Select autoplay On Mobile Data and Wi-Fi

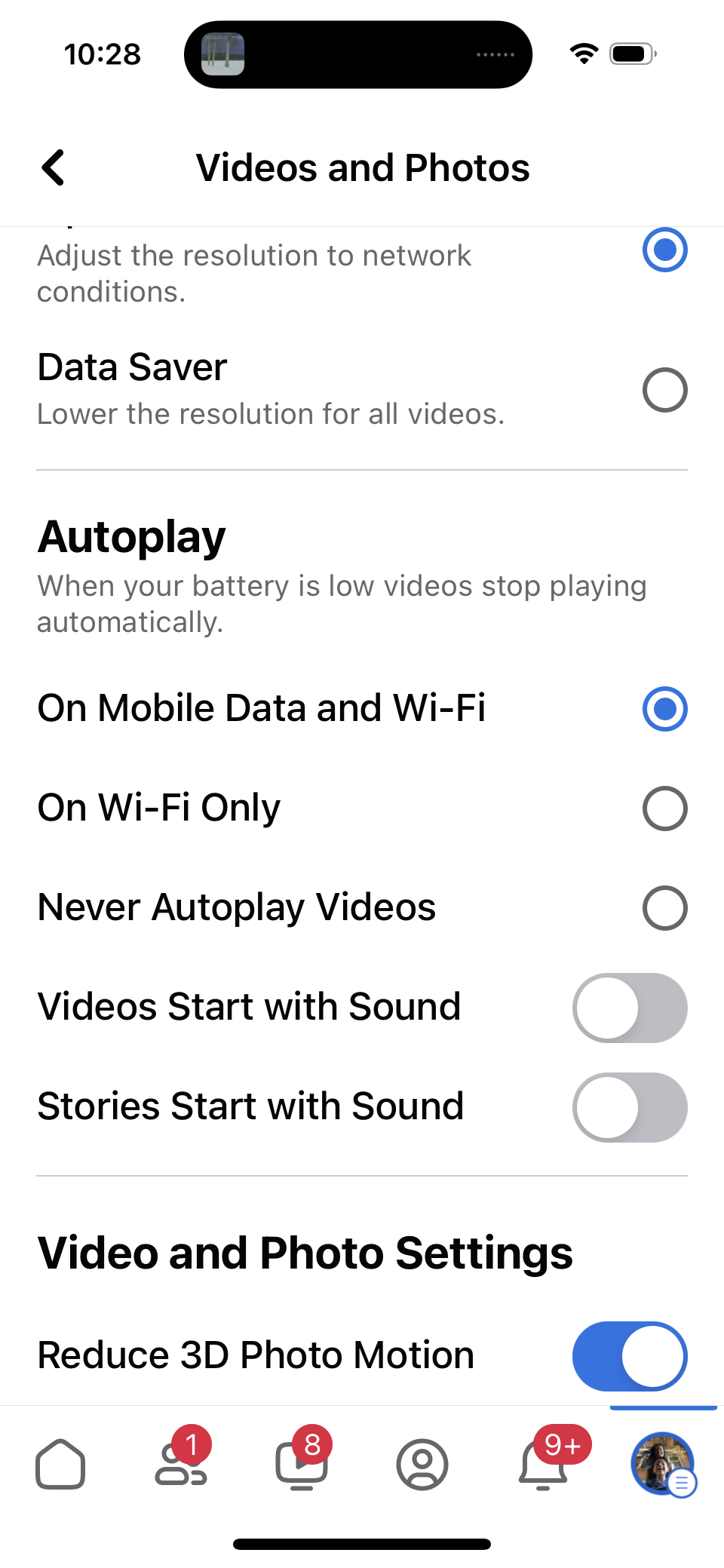(x=664, y=709)
